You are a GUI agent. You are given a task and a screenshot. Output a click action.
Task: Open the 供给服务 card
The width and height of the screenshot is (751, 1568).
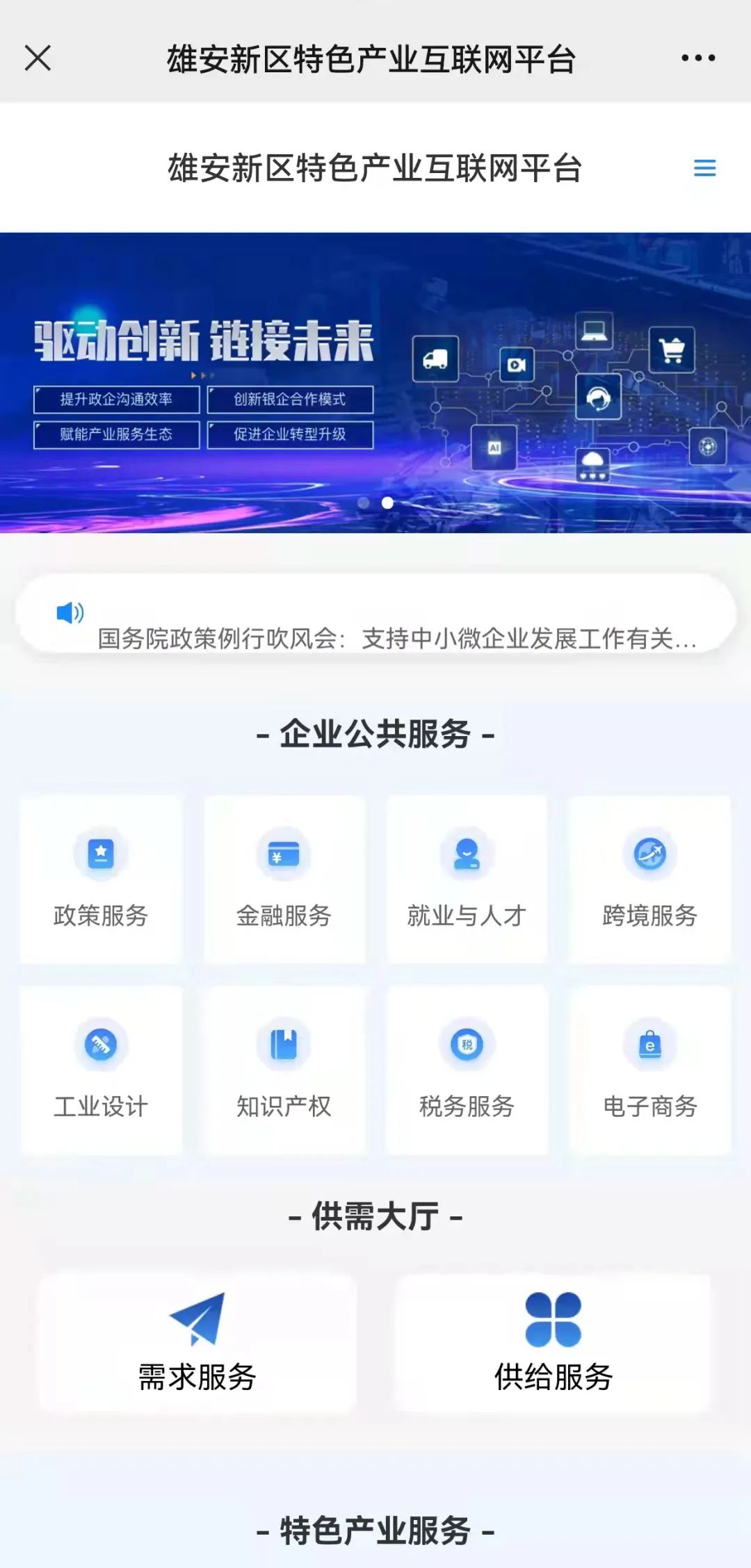[553, 1343]
